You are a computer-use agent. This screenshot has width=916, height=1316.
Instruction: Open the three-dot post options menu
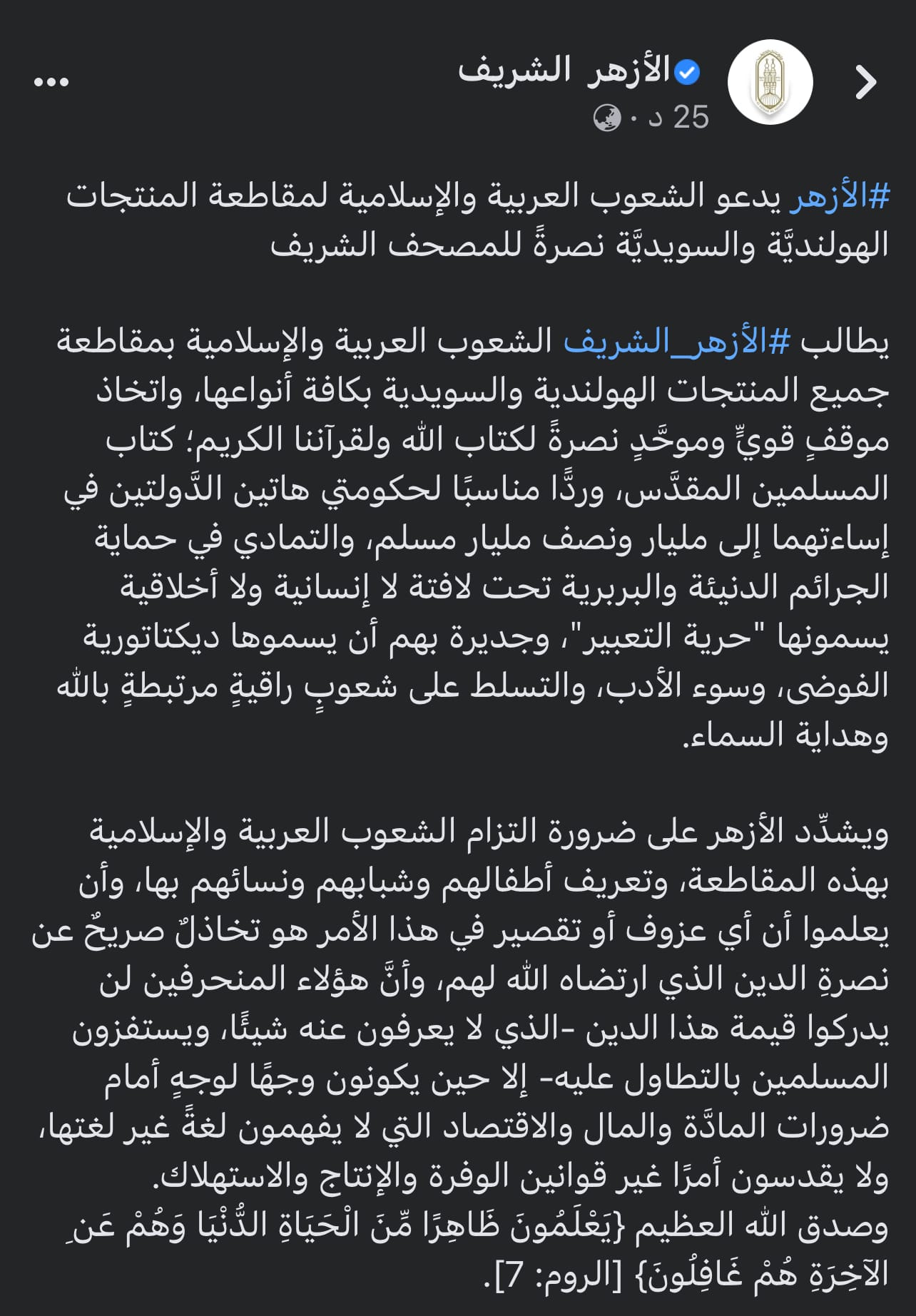(51, 83)
